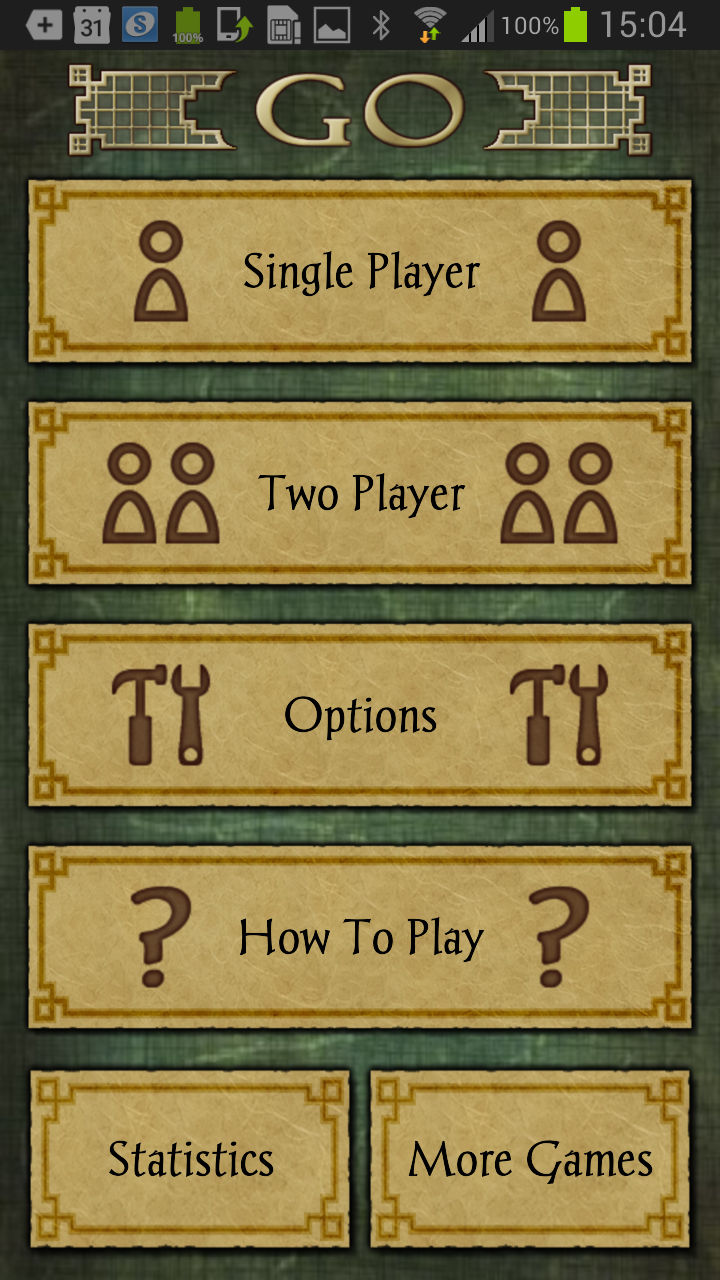
Task: View the How To Play guide
Action: click(x=360, y=938)
